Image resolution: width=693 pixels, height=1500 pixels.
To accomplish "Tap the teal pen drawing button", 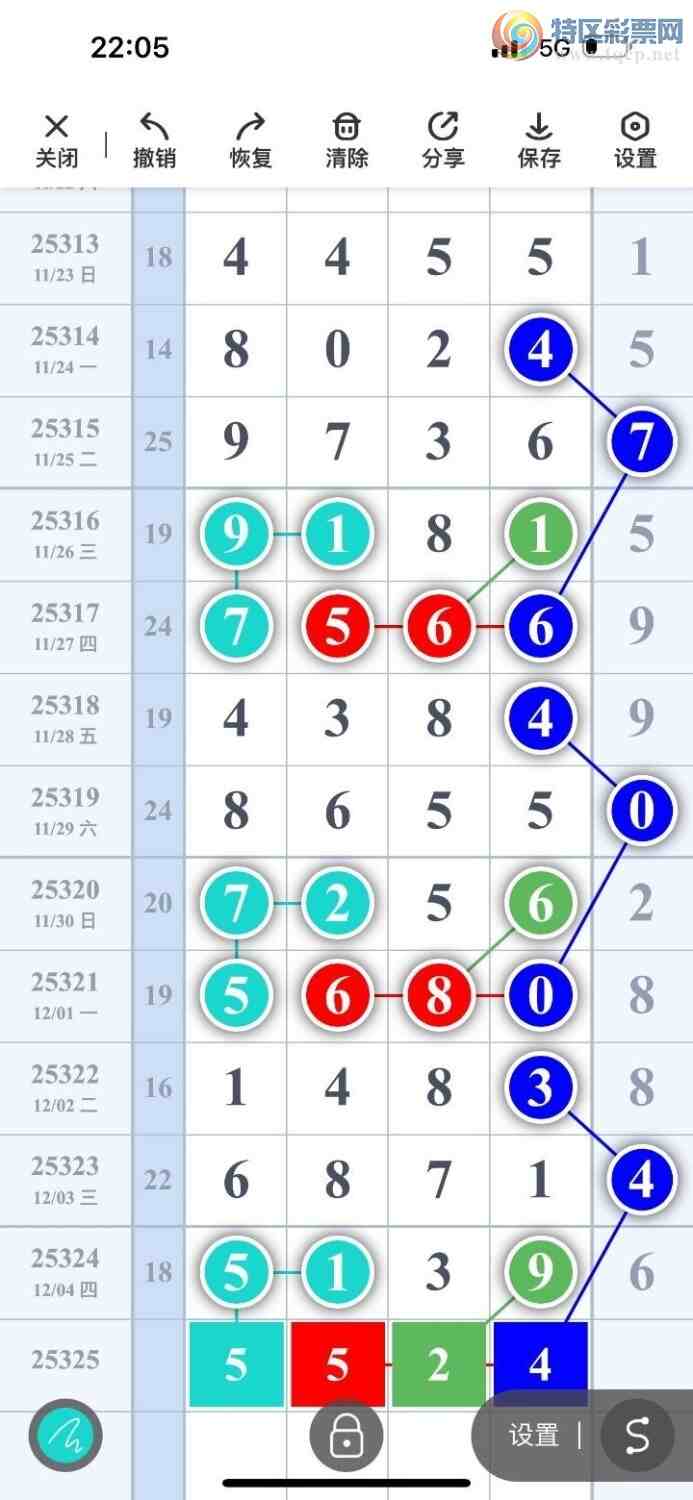I will click(x=65, y=1437).
